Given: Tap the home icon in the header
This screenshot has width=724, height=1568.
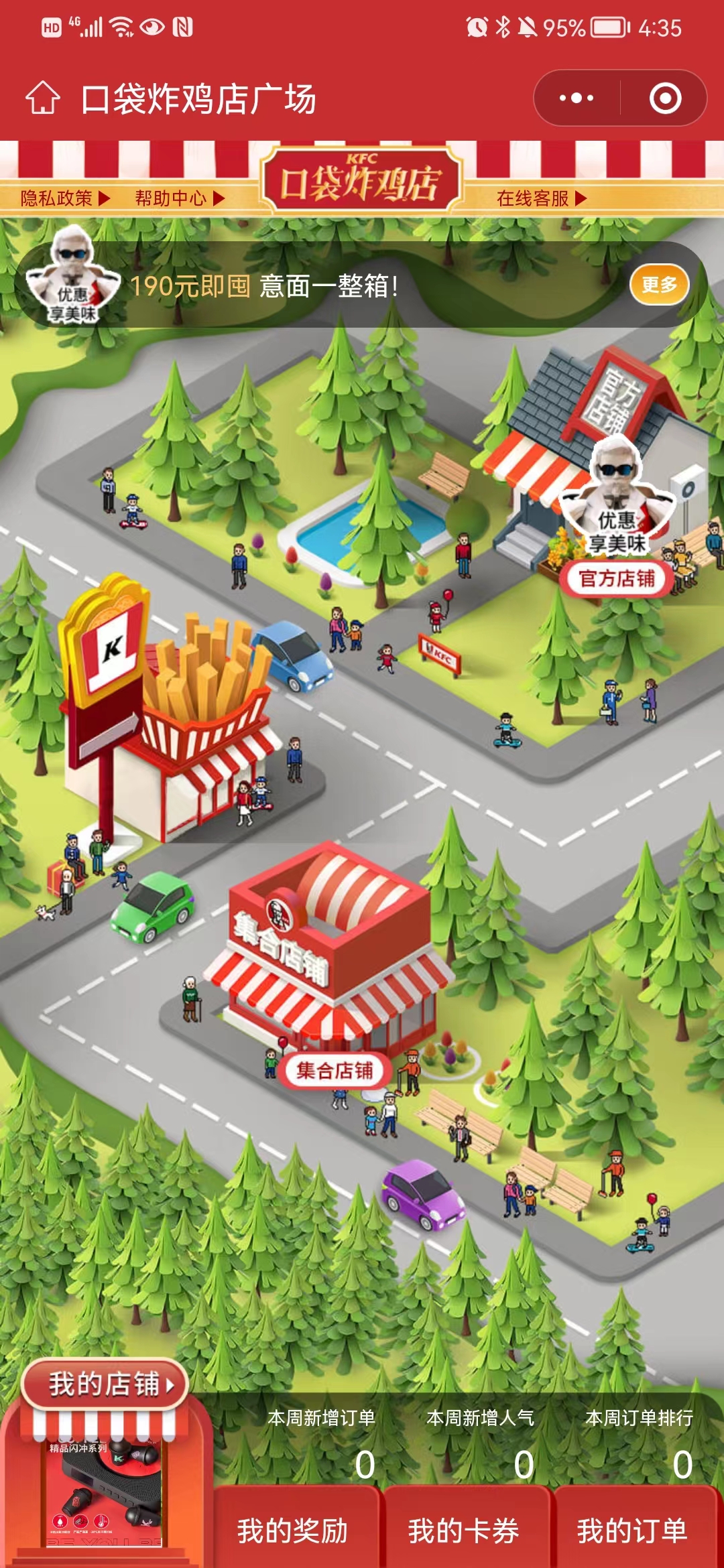Looking at the screenshot, I should (x=43, y=99).
